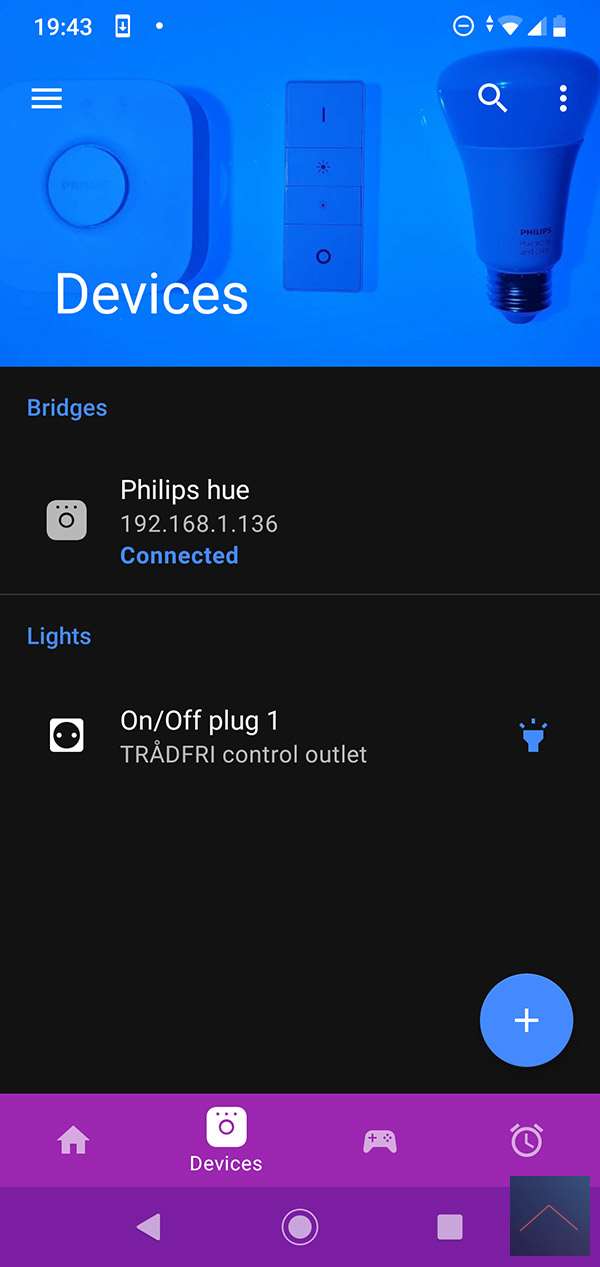Add a new device with plus button
Image resolution: width=600 pixels, height=1267 pixels.
point(526,1020)
